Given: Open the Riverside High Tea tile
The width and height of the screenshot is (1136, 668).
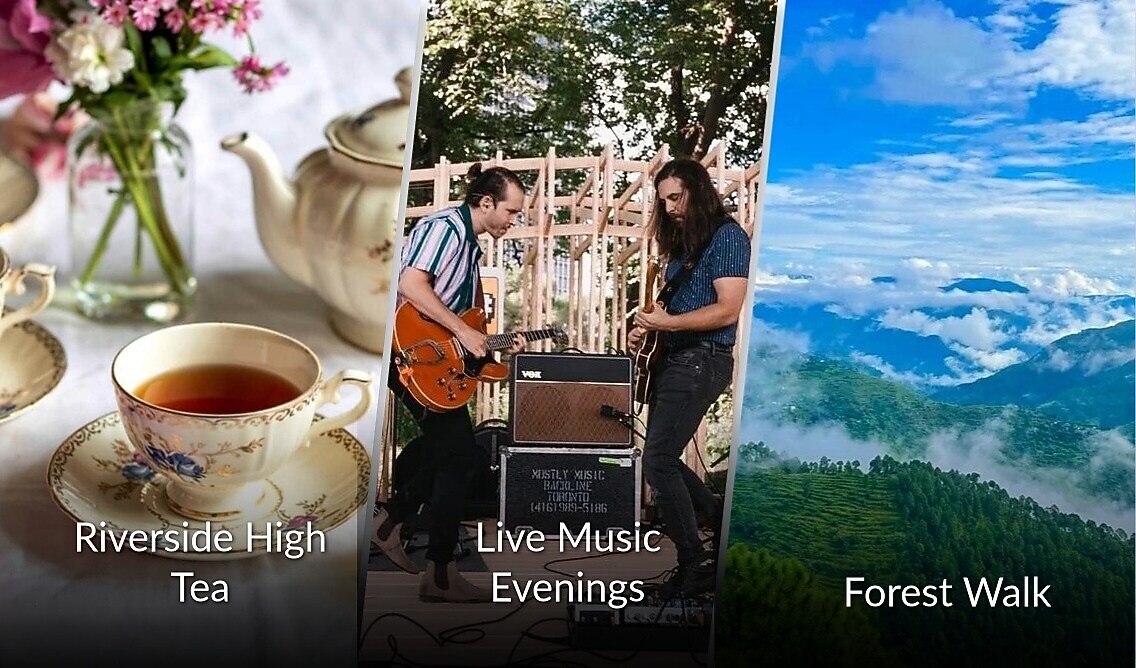Looking at the screenshot, I should click(198, 560).
